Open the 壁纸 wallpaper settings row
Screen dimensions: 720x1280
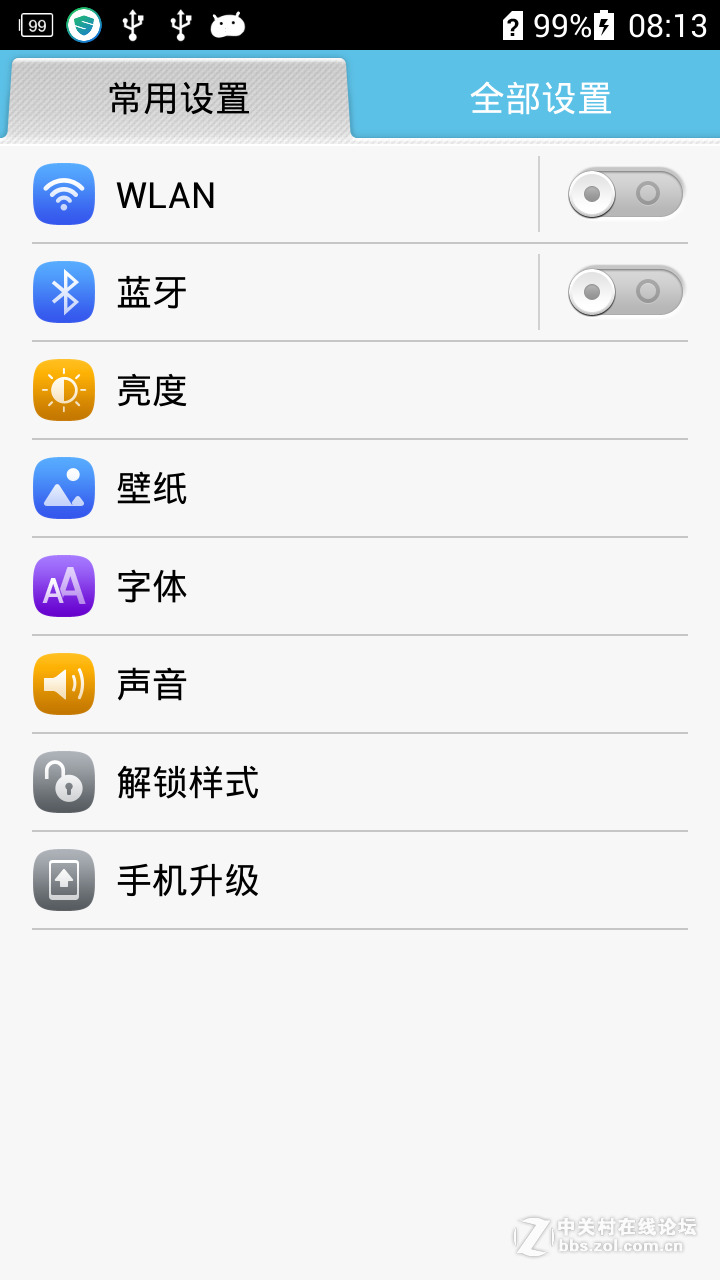point(300,488)
